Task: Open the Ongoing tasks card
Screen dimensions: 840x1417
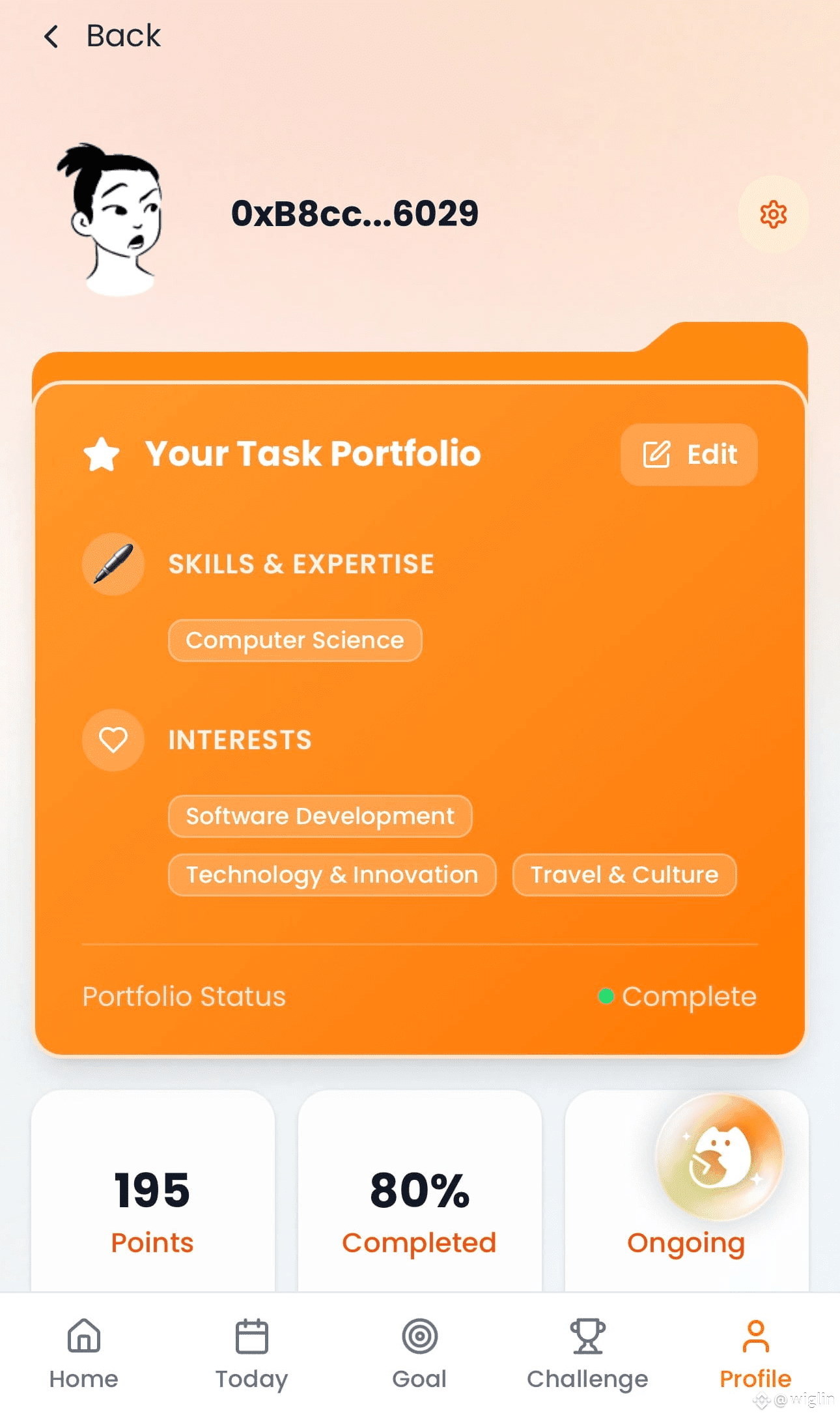Action: click(x=686, y=1192)
